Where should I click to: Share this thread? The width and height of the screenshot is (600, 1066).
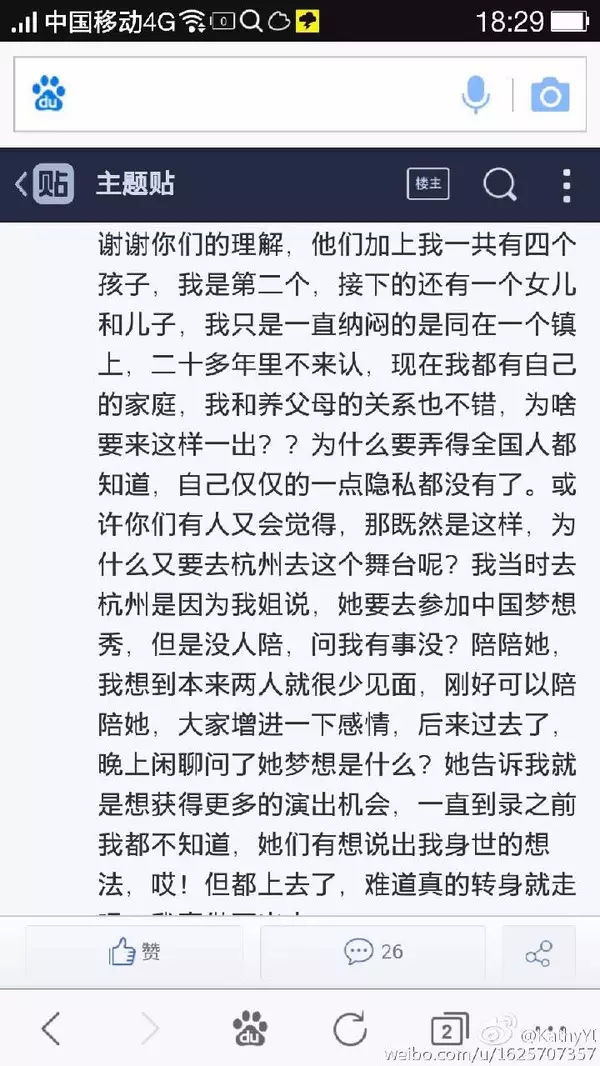(538, 952)
